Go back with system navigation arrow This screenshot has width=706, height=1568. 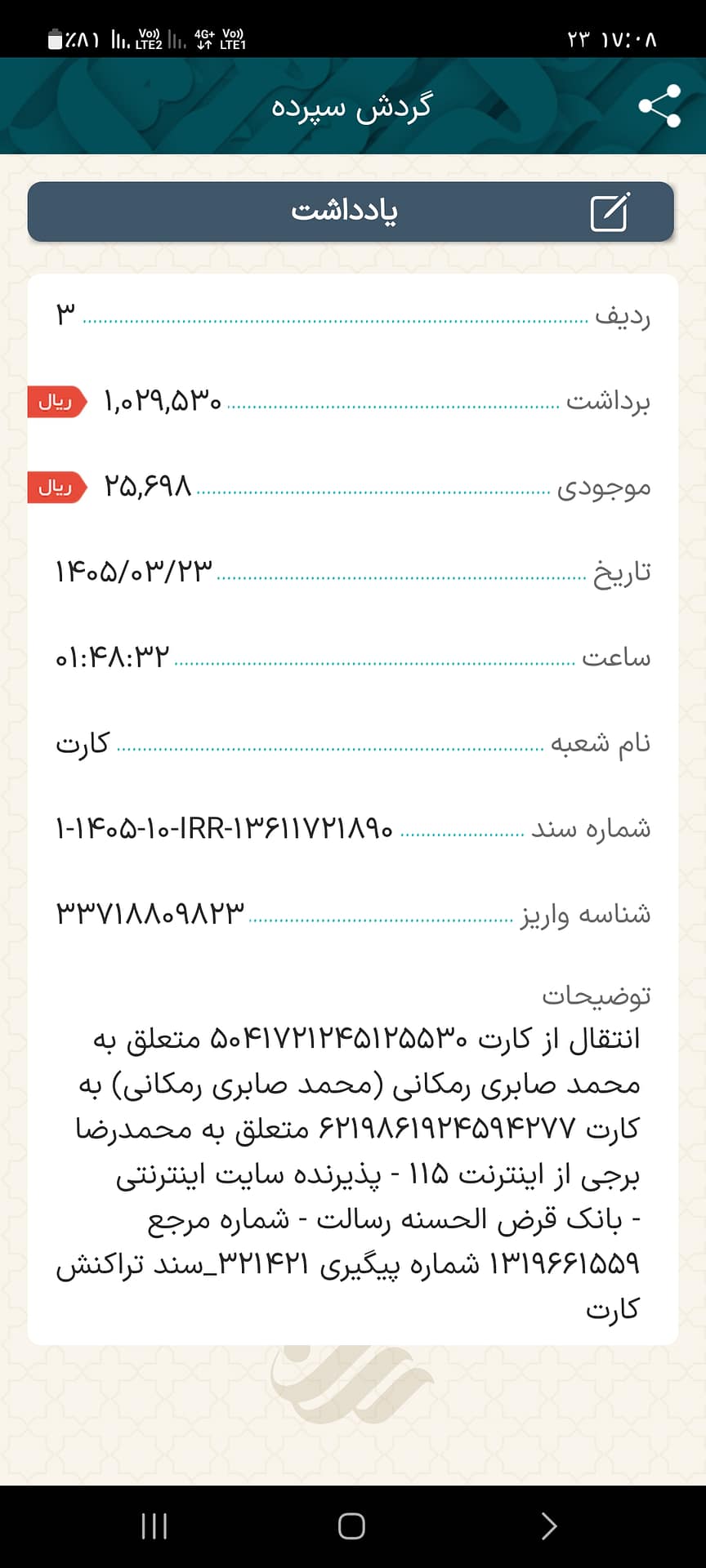(x=549, y=1525)
